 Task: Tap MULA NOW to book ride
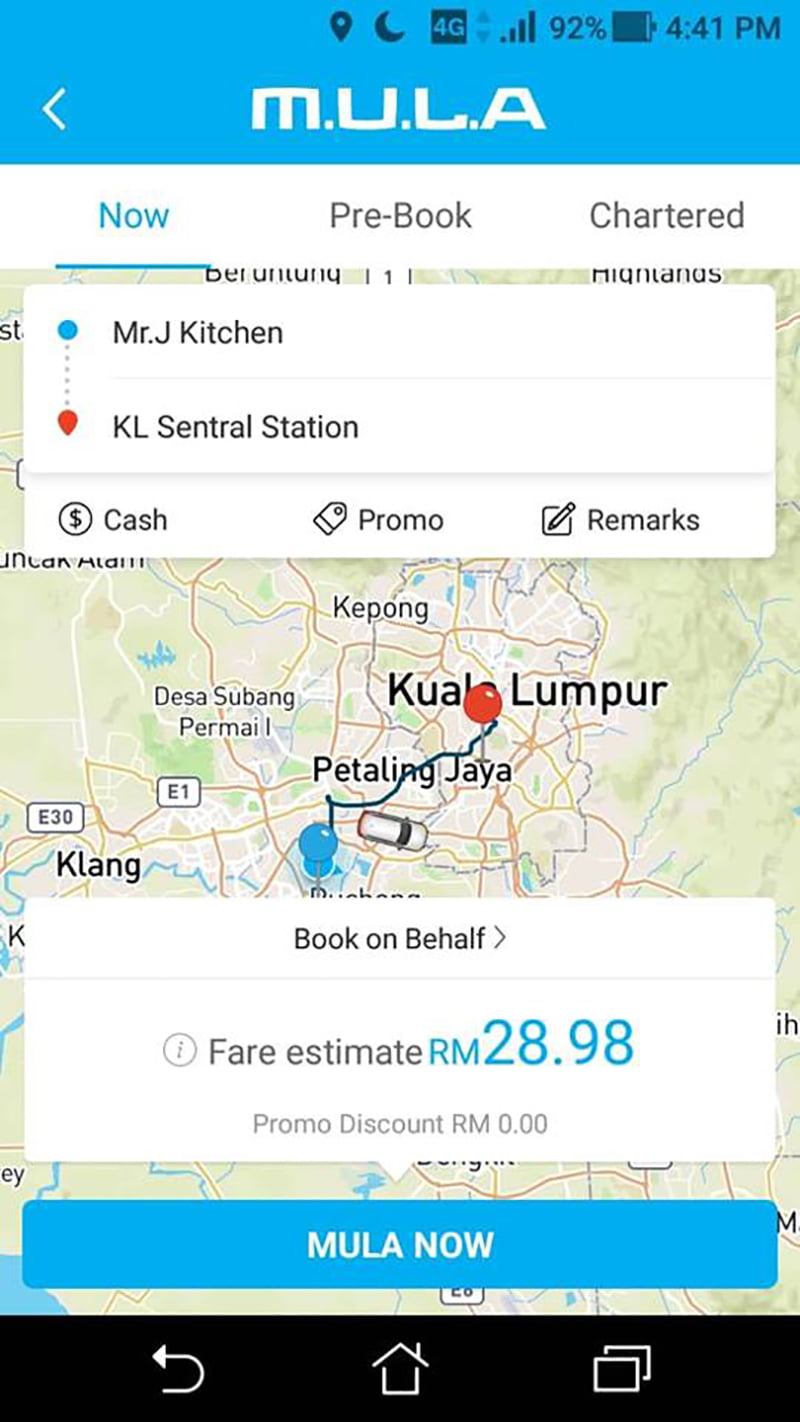[400, 1244]
